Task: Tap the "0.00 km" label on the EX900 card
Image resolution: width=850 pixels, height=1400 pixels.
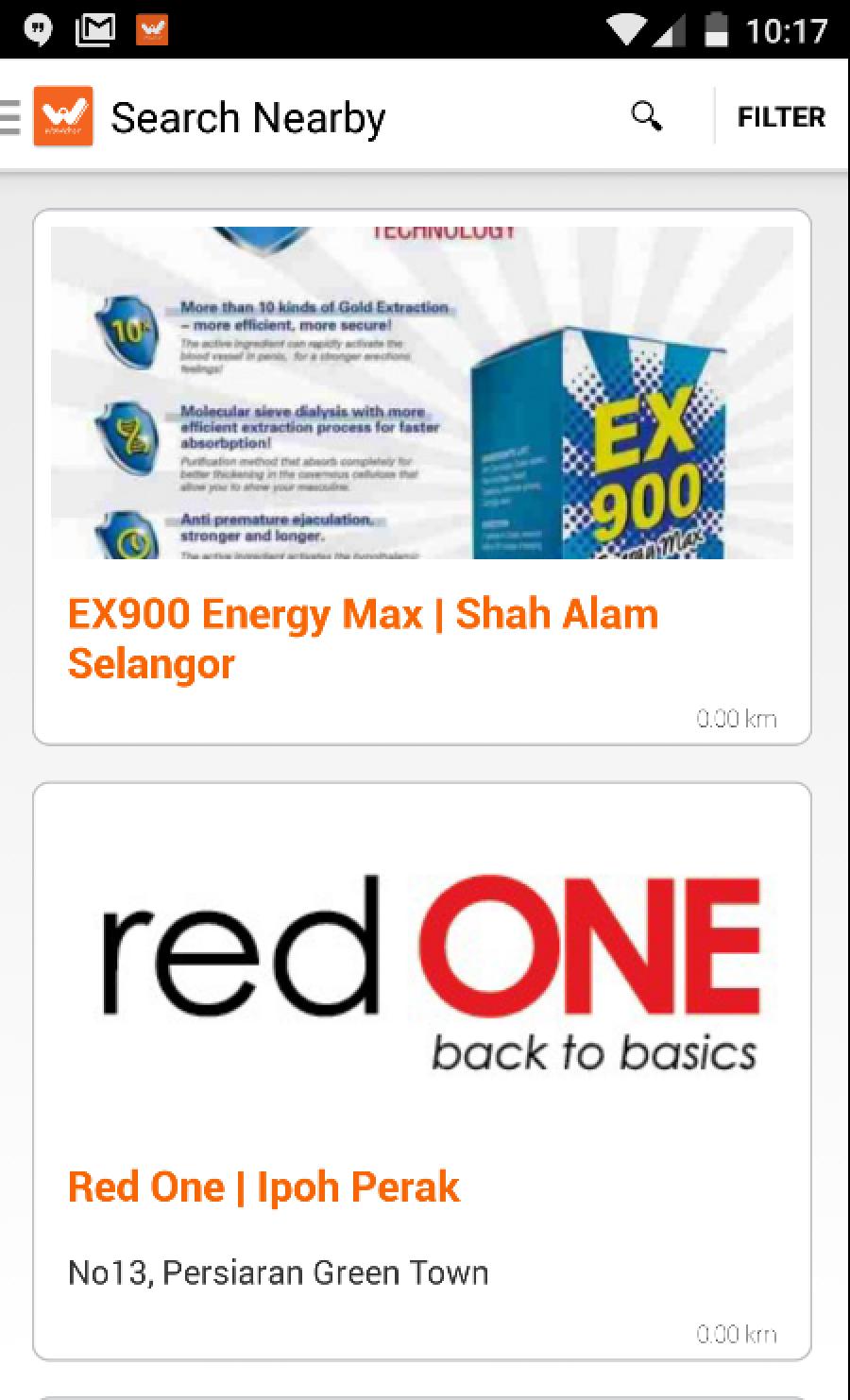Action: click(x=737, y=717)
